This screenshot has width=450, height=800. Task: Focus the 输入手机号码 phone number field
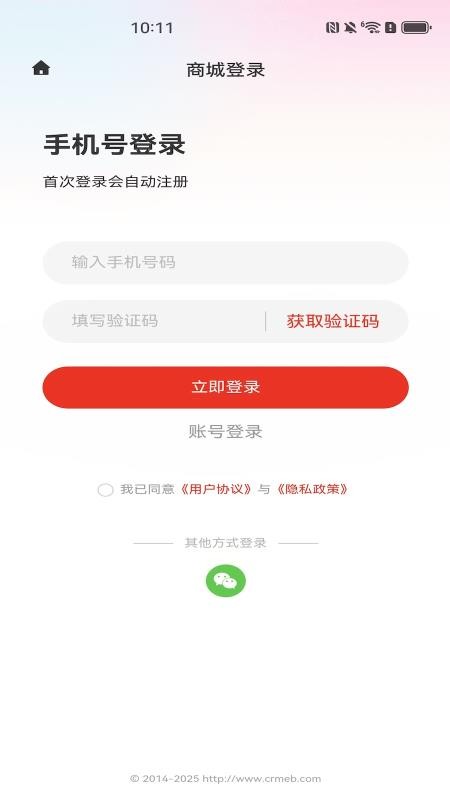[x=225, y=263]
